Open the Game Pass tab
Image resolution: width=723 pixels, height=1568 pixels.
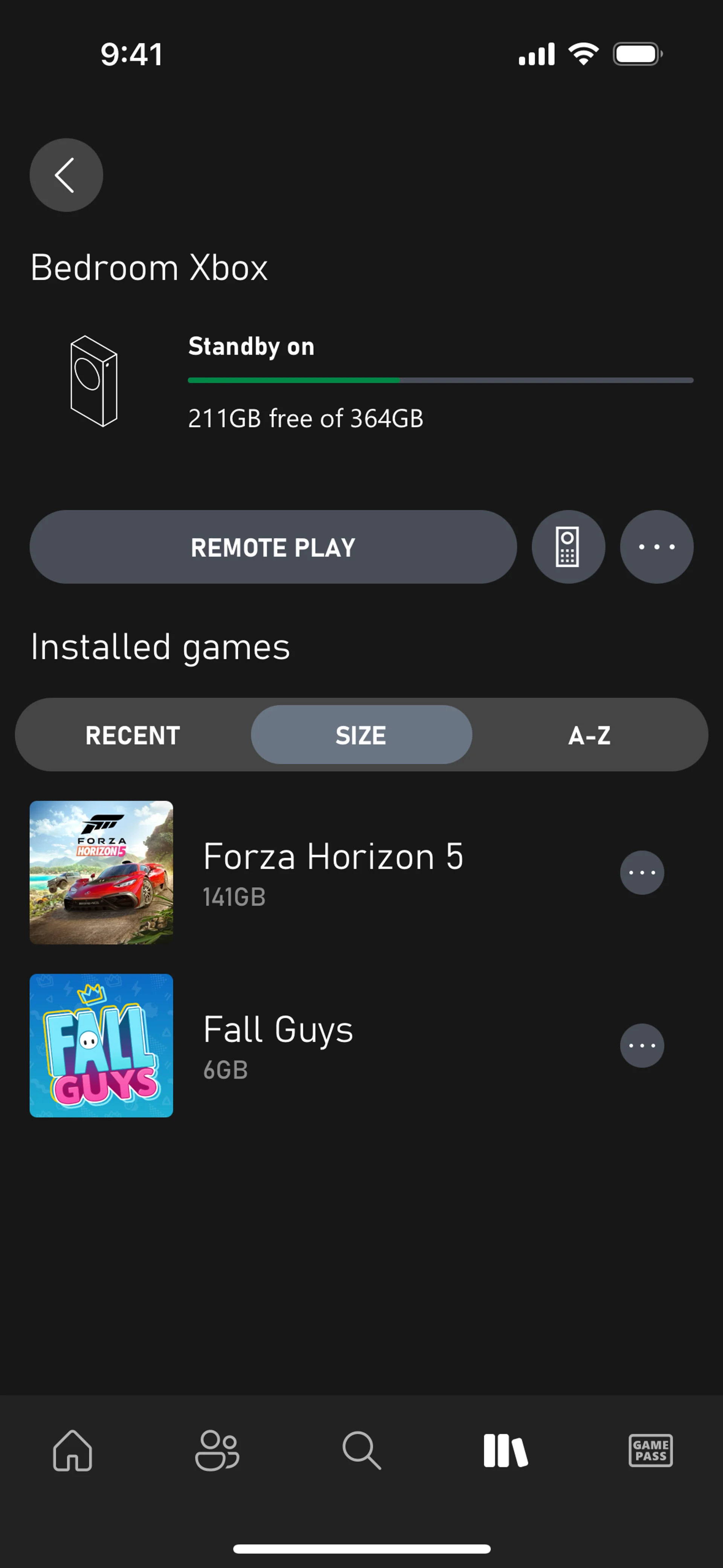[650, 1450]
